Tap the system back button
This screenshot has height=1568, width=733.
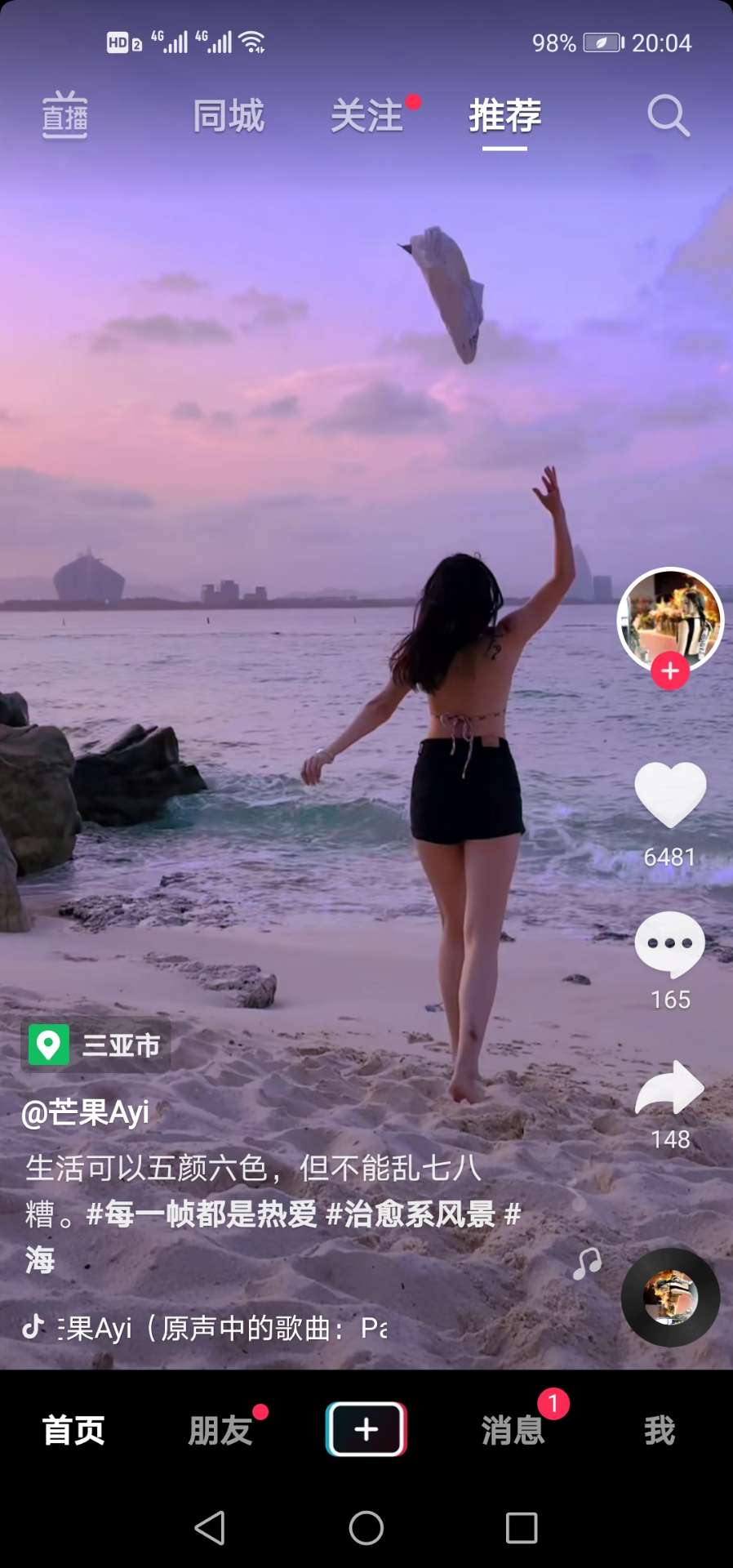click(x=211, y=1527)
